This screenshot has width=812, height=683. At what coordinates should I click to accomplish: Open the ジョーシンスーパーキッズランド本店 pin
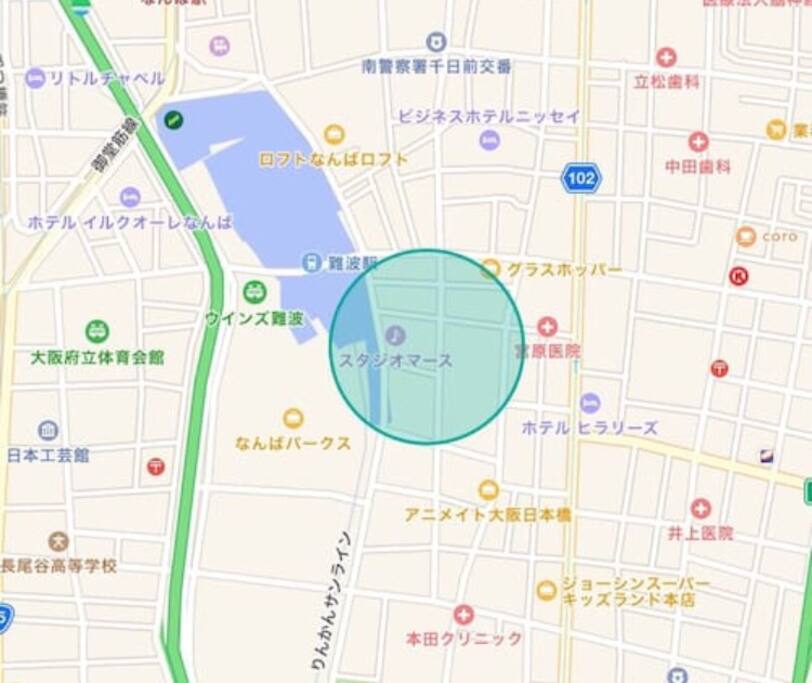click(546, 590)
